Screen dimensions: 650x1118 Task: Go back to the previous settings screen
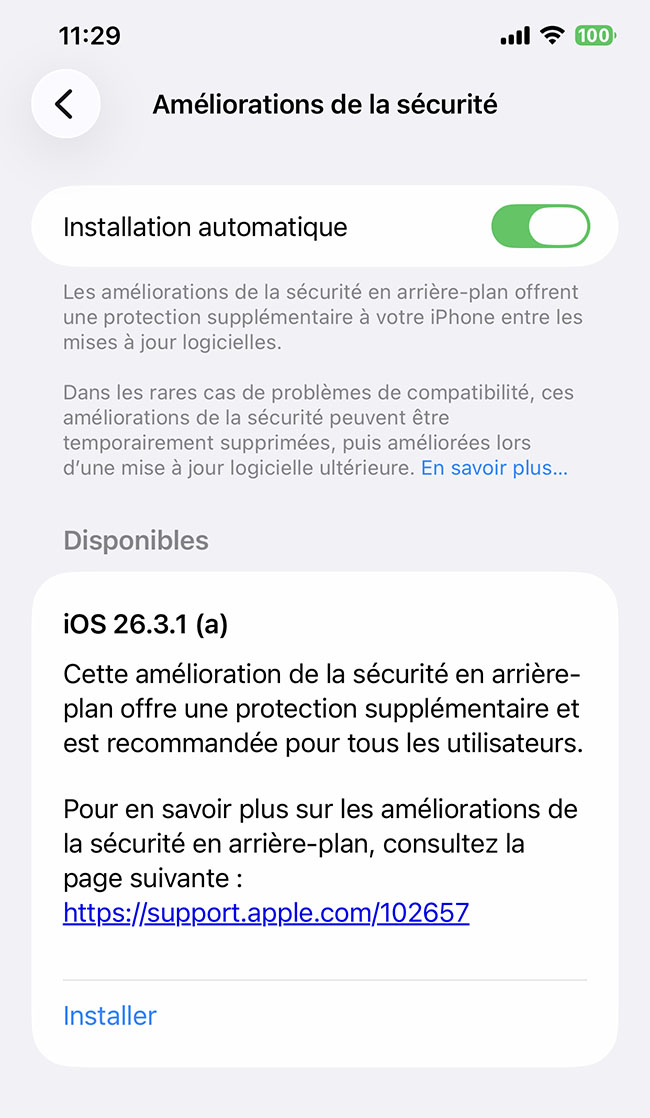coord(65,104)
